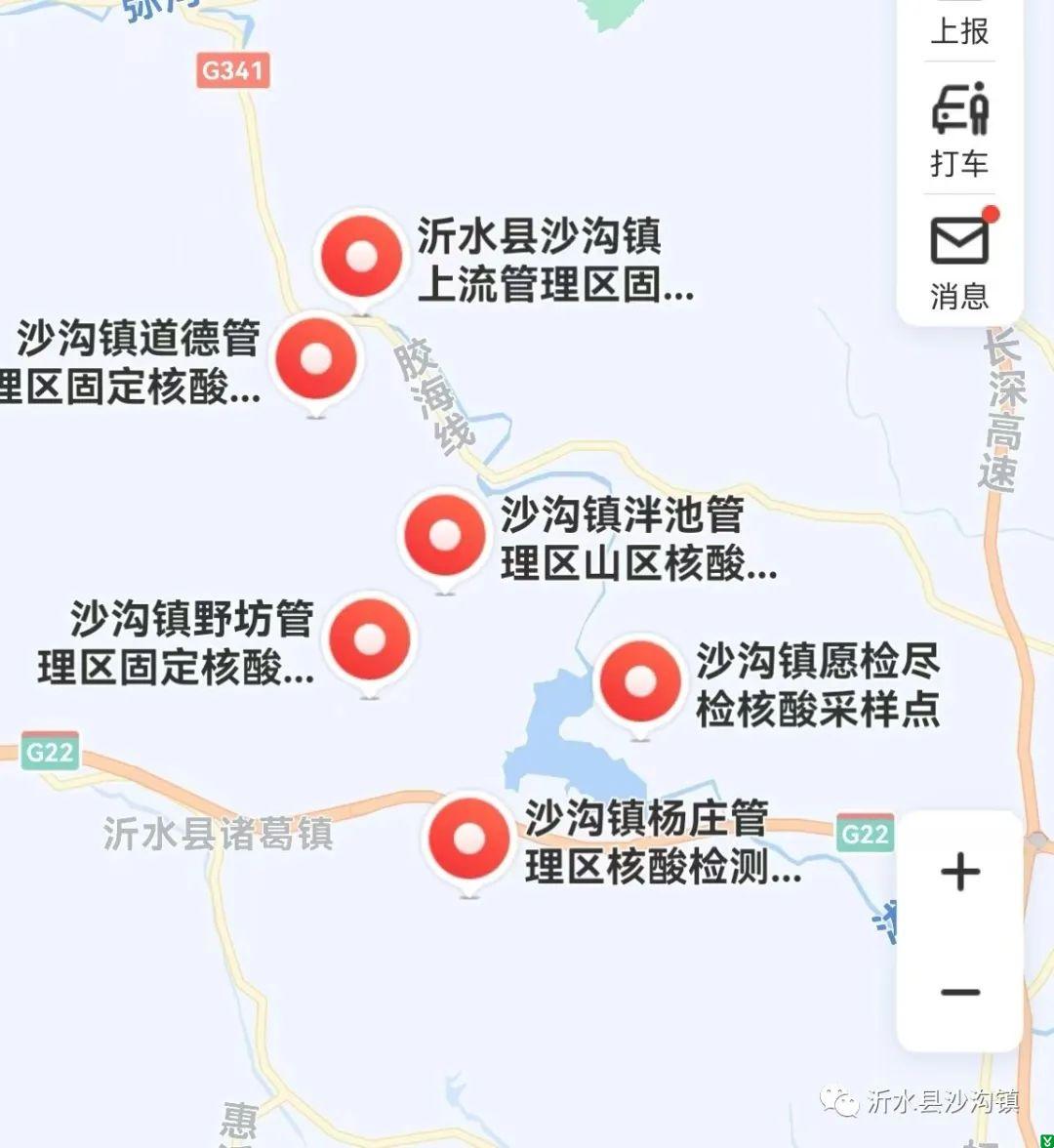Zoom in with the plus button

(960, 871)
